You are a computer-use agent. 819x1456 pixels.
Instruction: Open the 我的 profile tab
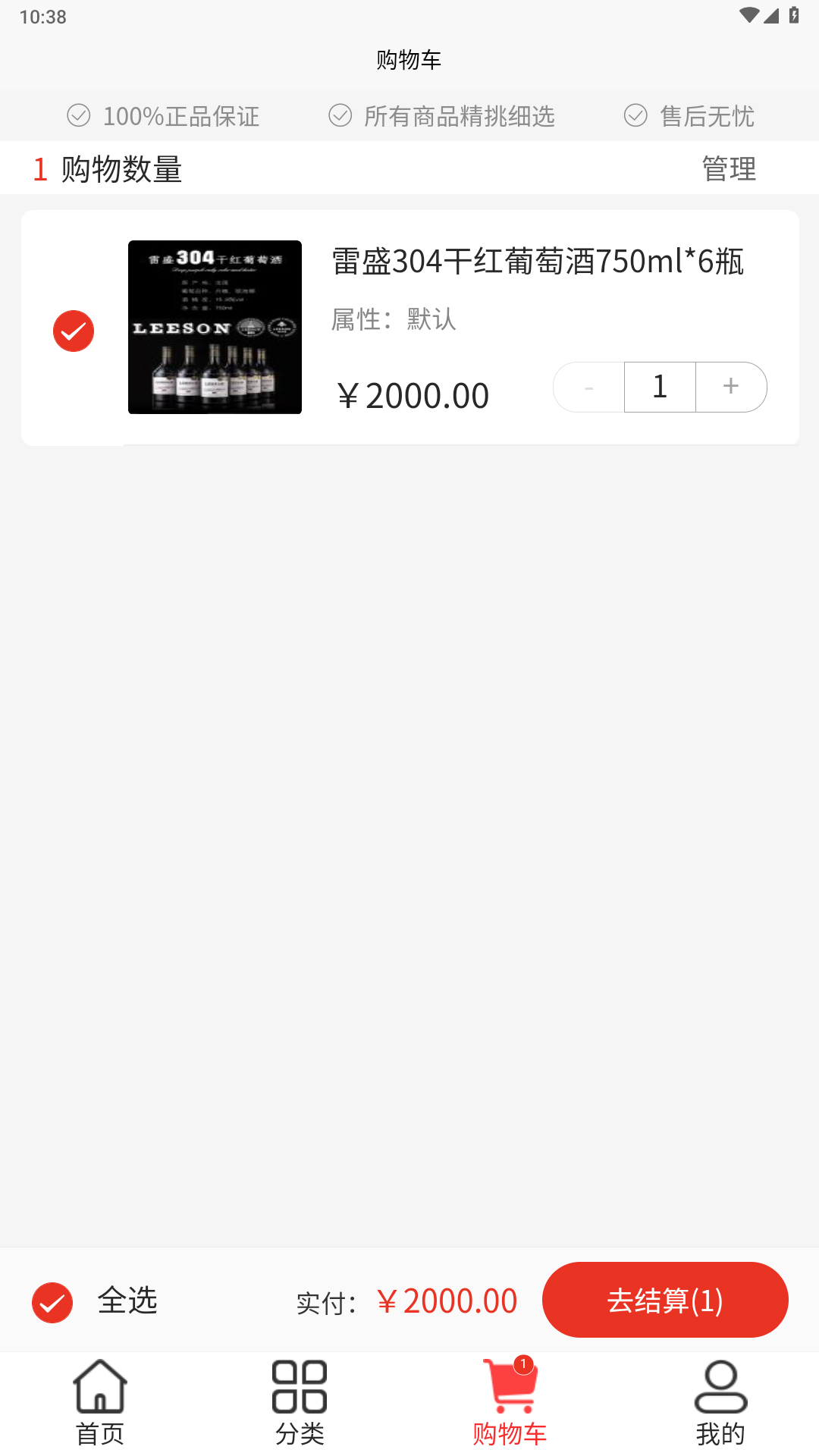click(x=720, y=1403)
